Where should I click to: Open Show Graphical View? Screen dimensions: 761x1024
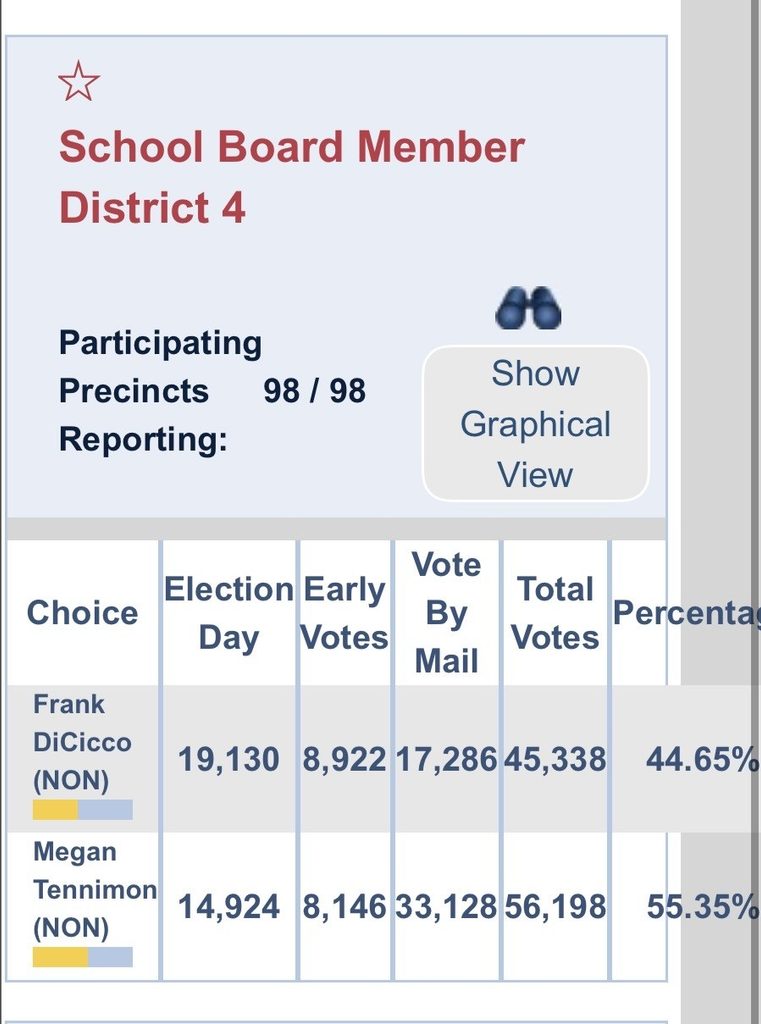[x=536, y=423]
